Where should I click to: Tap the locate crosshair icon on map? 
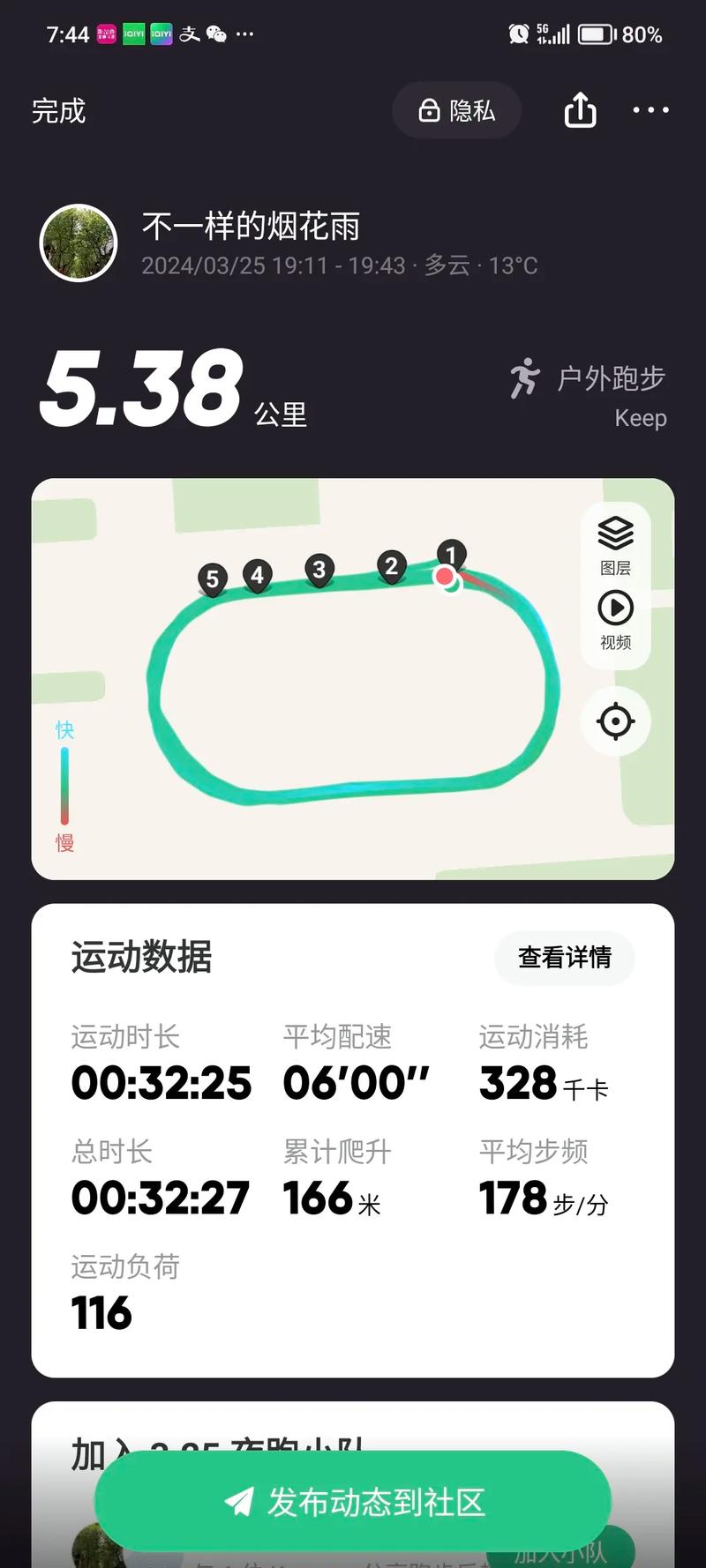point(615,721)
